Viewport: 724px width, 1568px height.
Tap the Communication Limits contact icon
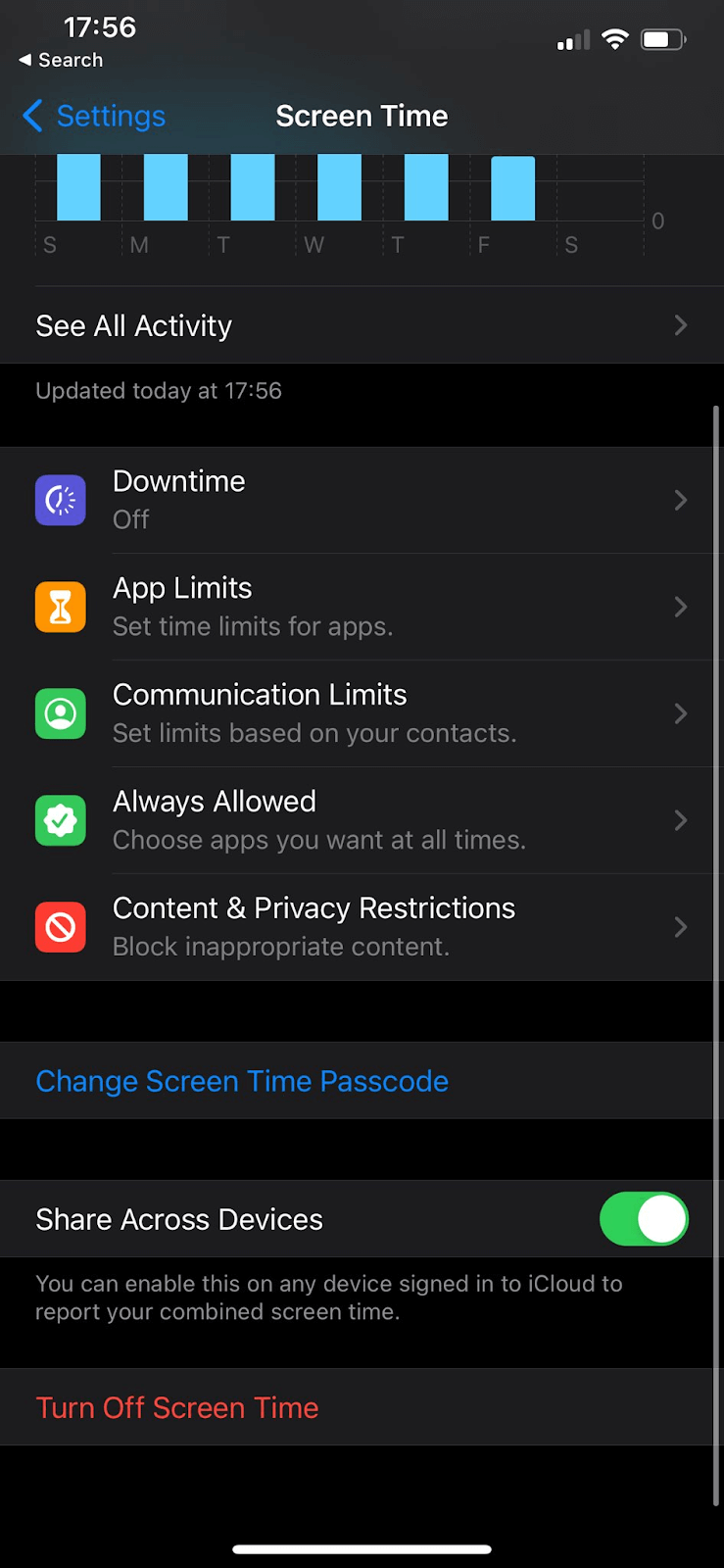(60, 713)
